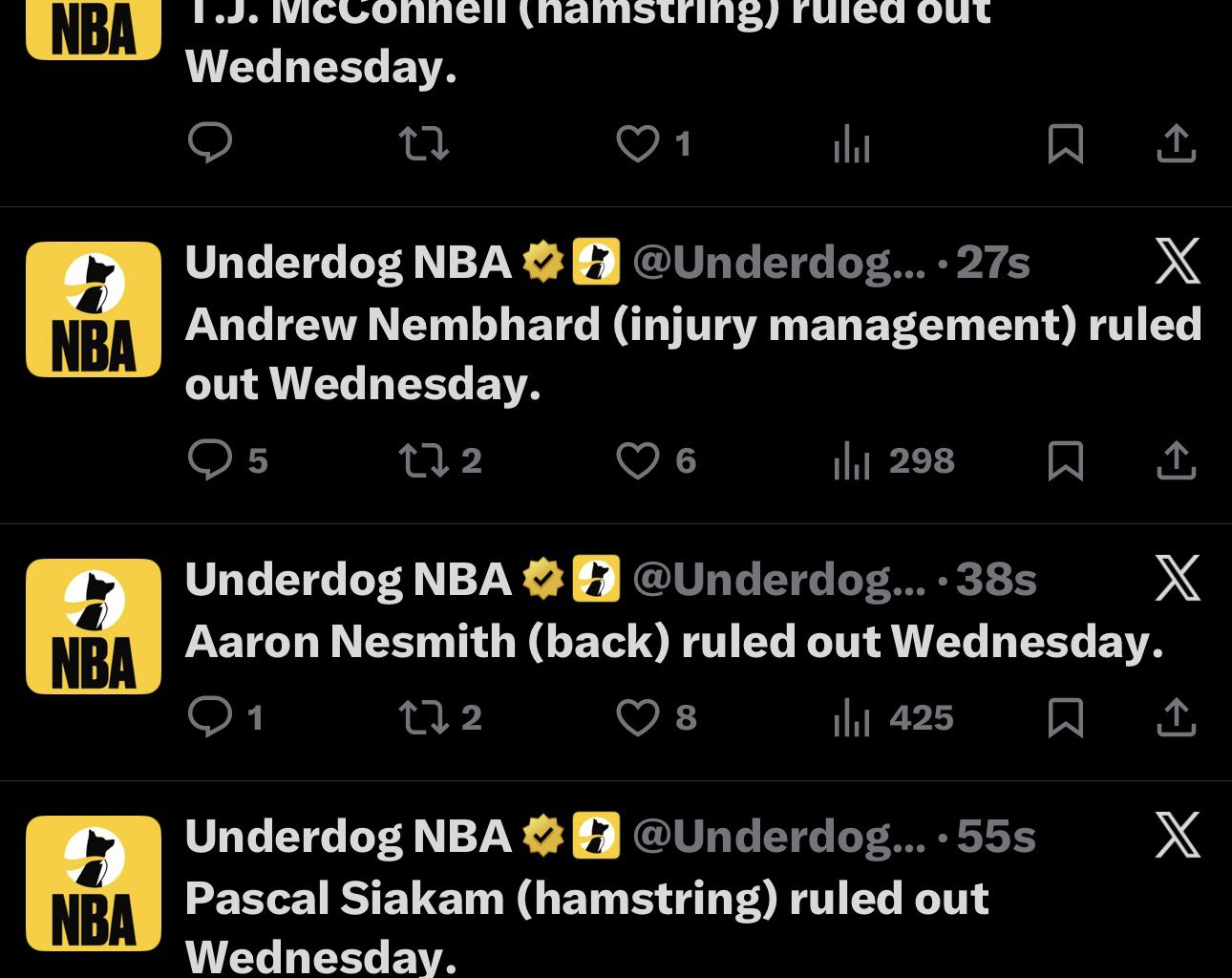Repost the T.J. McConnell post

[x=423, y=144]
